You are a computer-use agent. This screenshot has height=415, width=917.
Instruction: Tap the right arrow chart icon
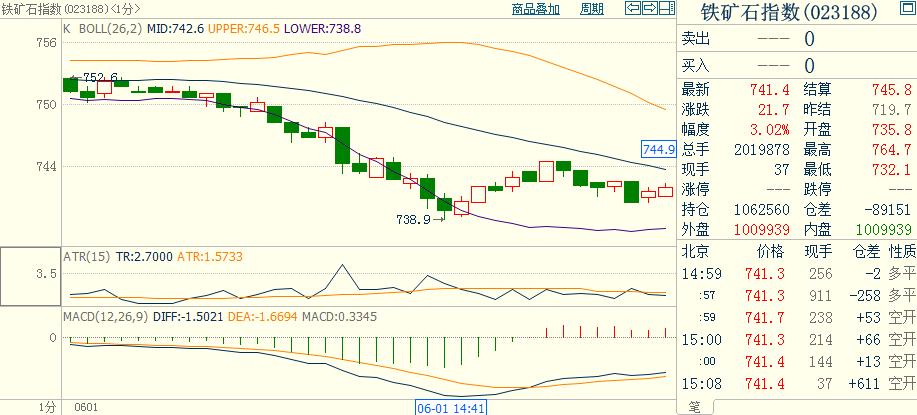click(x=650, y=9)
